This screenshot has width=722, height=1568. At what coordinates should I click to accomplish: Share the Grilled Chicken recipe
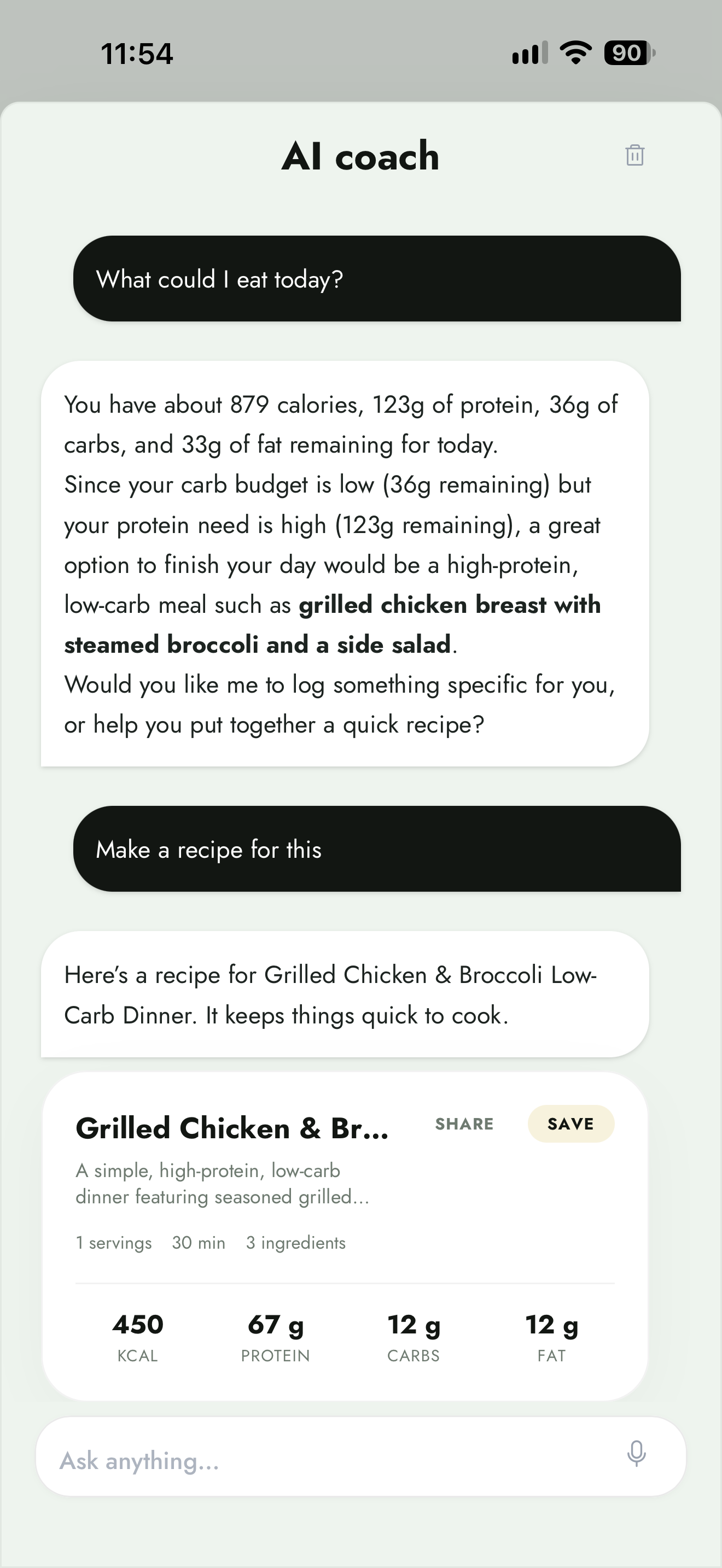(x=464, y=1124)
